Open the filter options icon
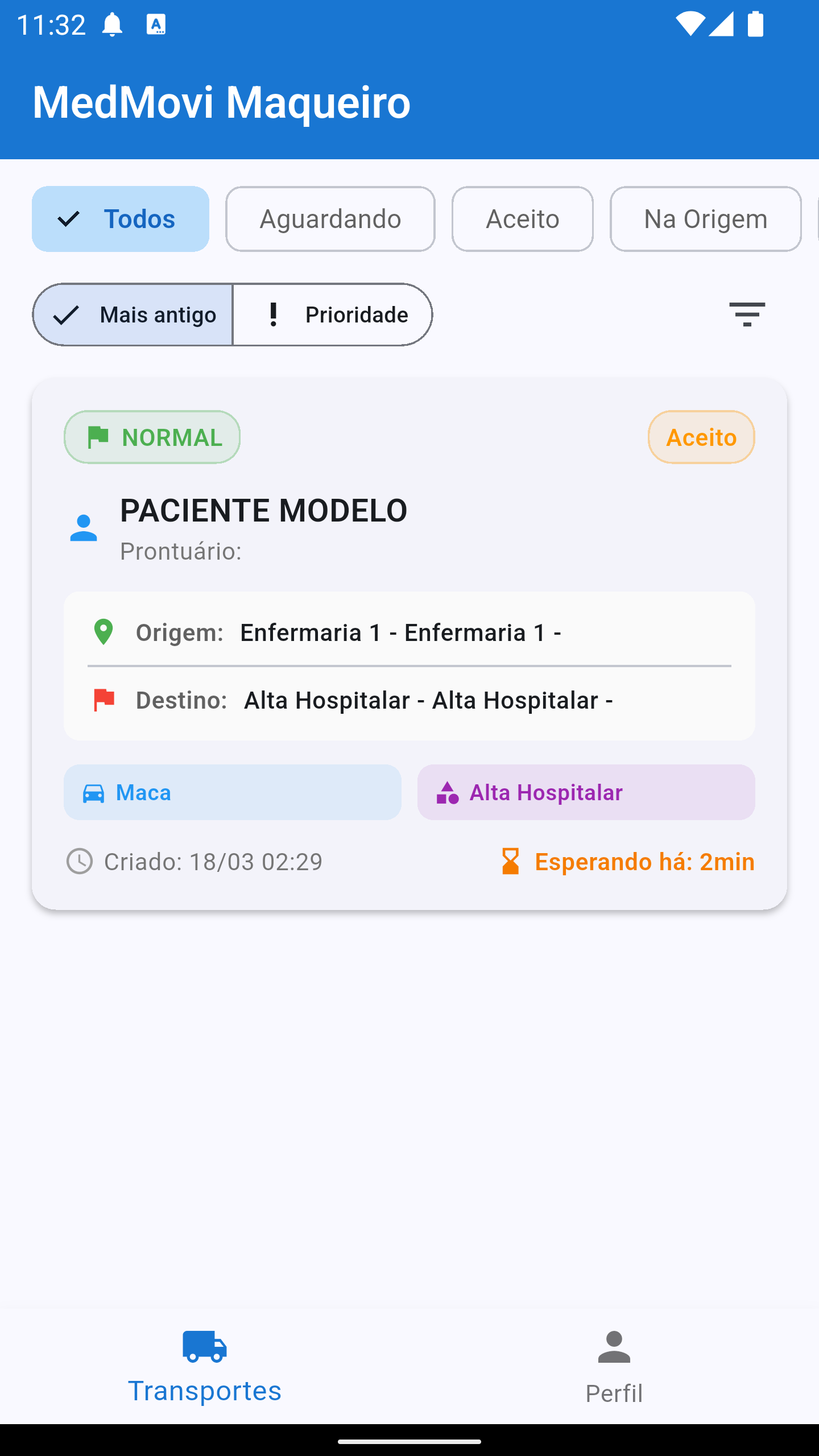 coord(747,315)
